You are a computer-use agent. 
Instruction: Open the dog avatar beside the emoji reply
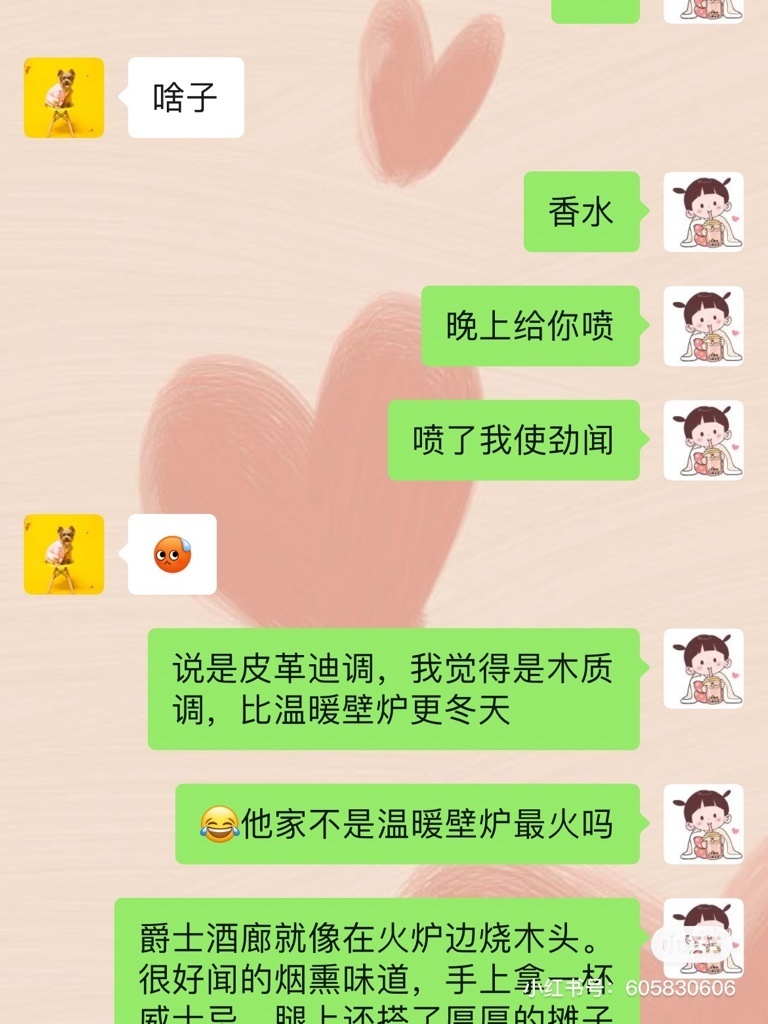[x=64, y=554]
